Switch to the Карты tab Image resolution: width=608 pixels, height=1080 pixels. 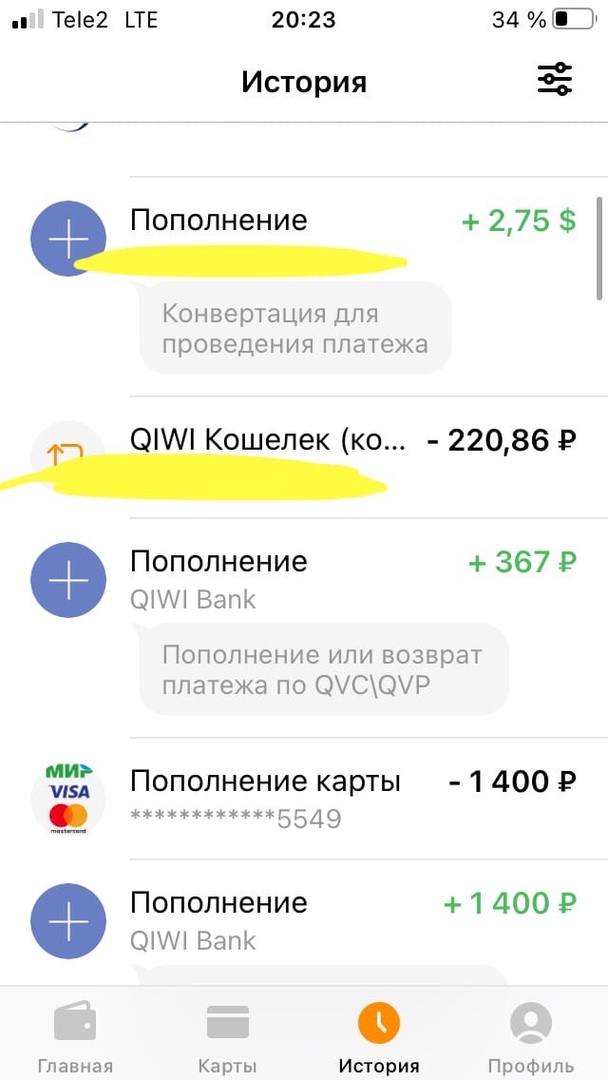click(x=228, y=1038)
